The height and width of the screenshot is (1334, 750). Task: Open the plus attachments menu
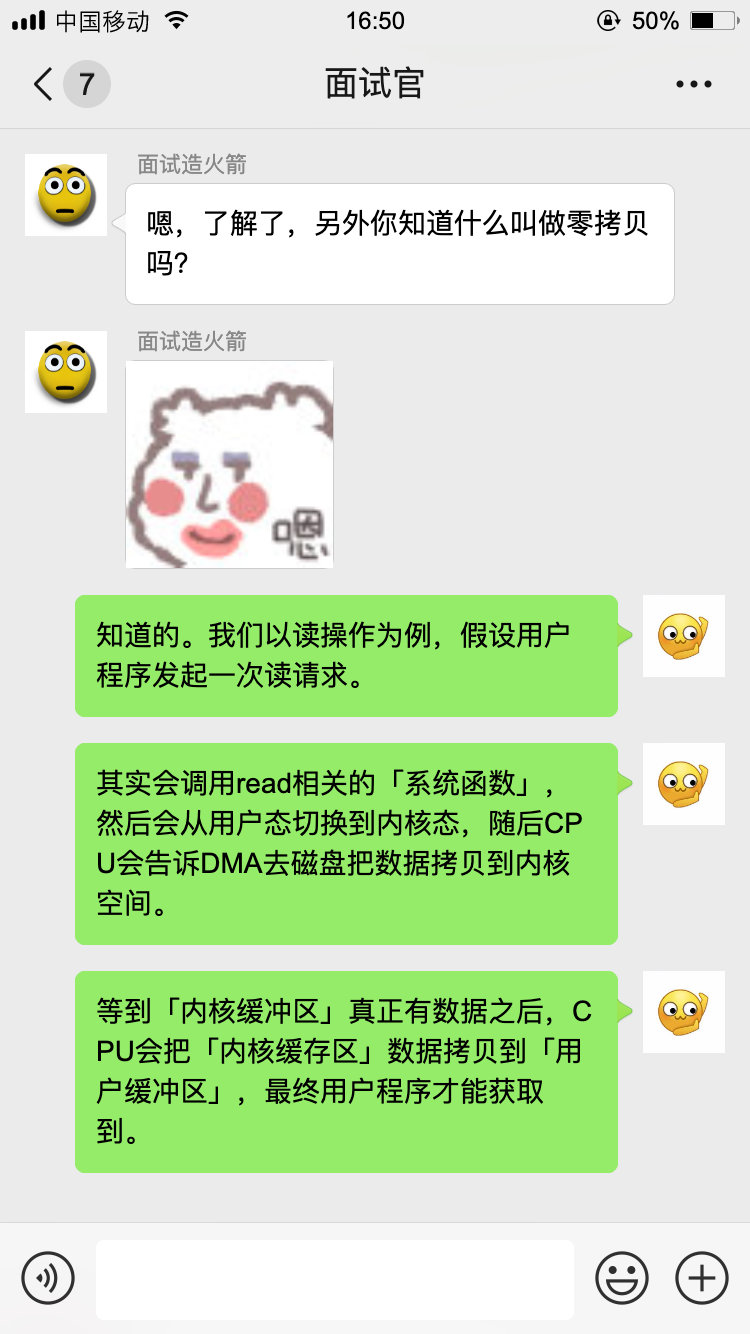coord(701,1277)
